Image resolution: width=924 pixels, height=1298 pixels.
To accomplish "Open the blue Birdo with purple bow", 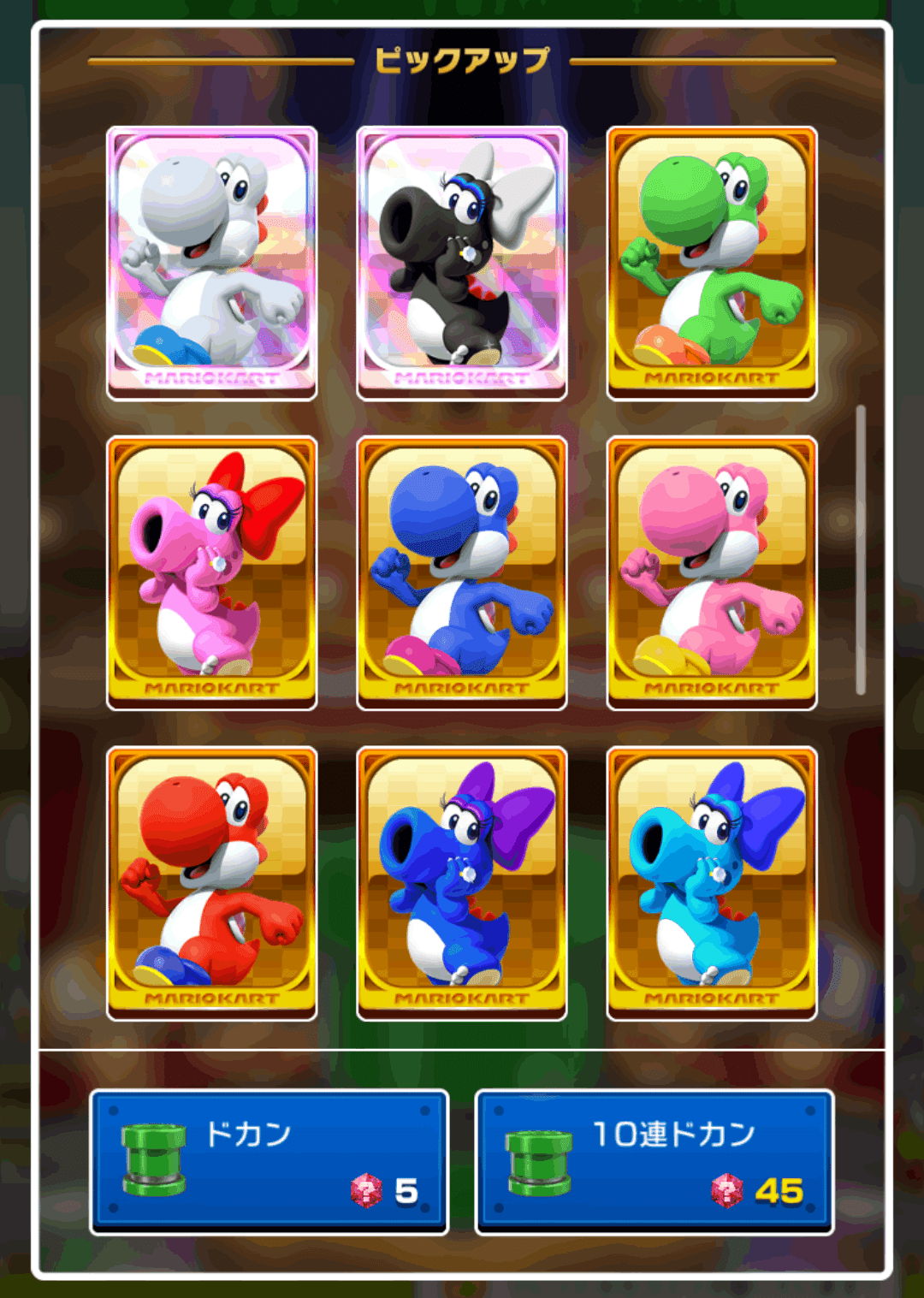I will point(461,883).
